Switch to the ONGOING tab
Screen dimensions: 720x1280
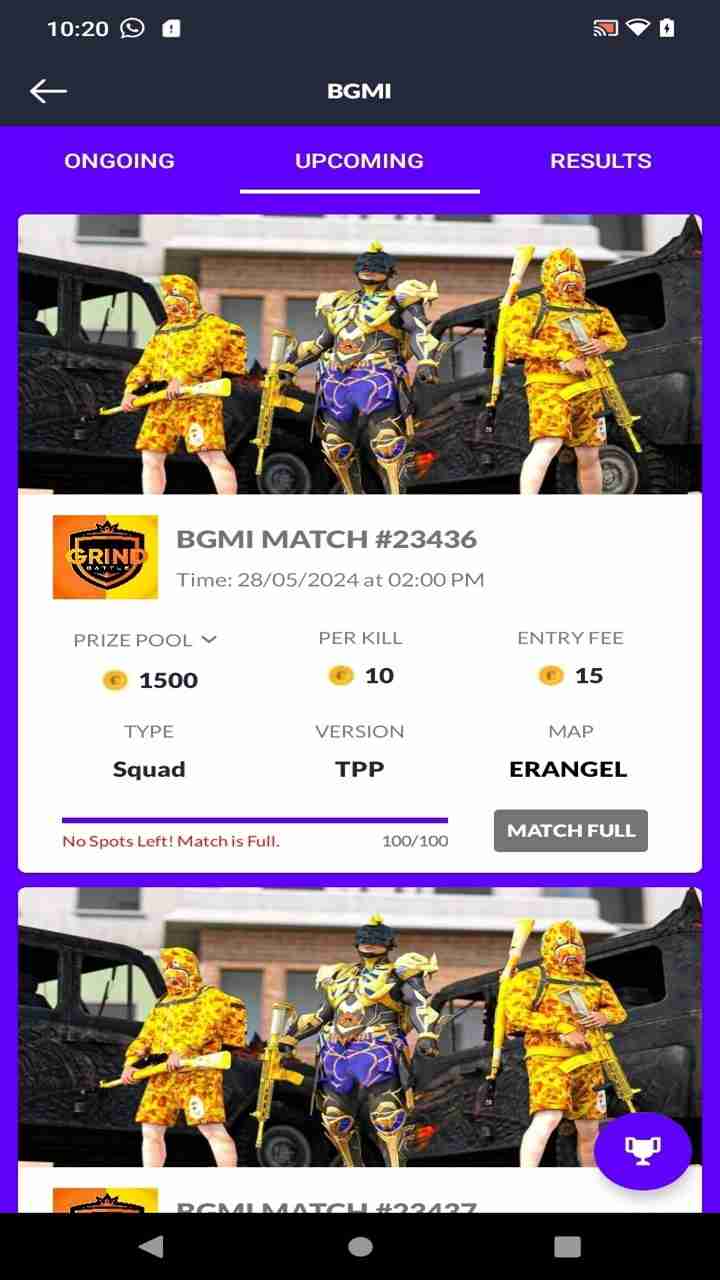coord(119,161)
